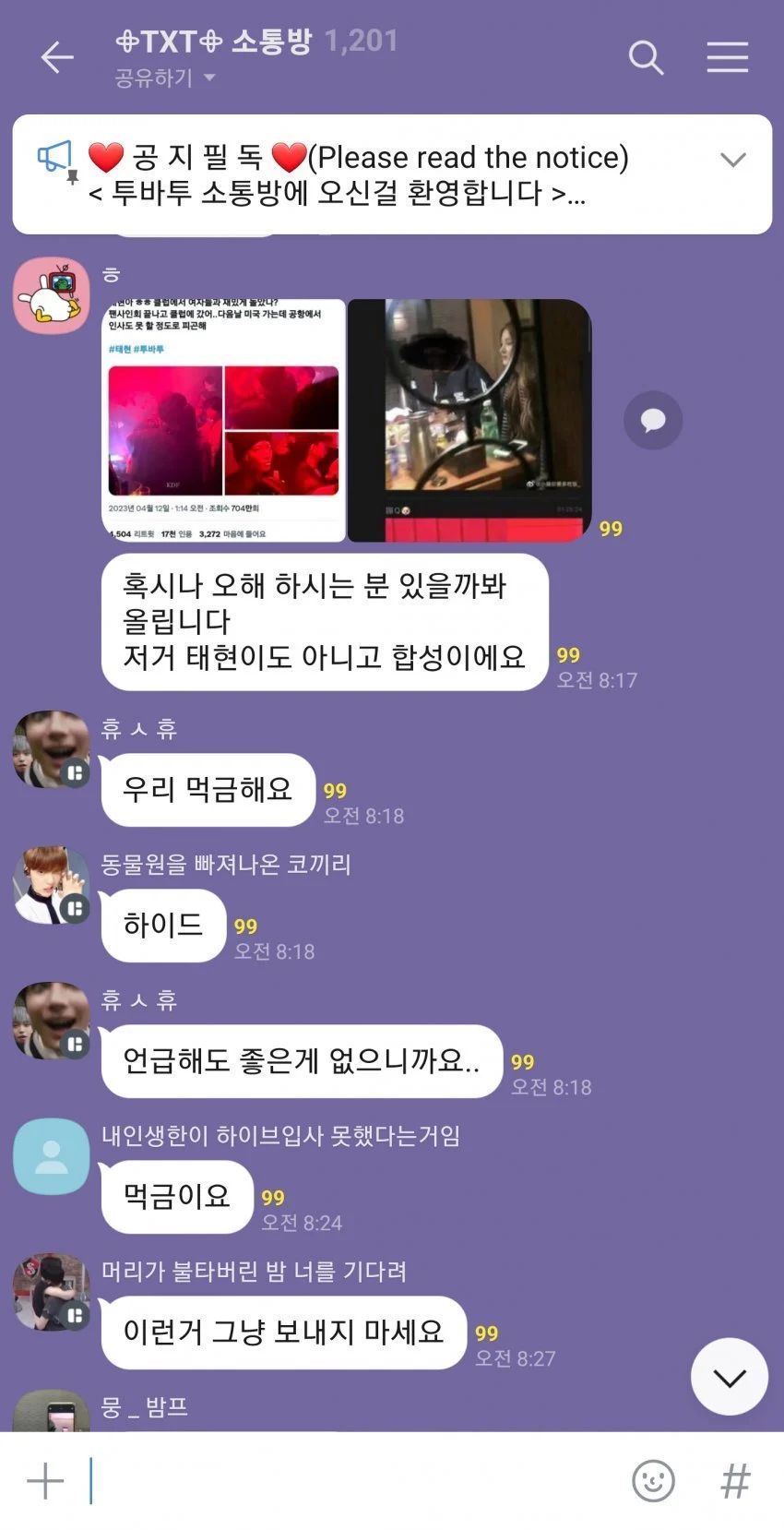Open the chat room hamburger menu
Image resolution: width=784 pixels, height=1530 pixels.
click(728, 57)
